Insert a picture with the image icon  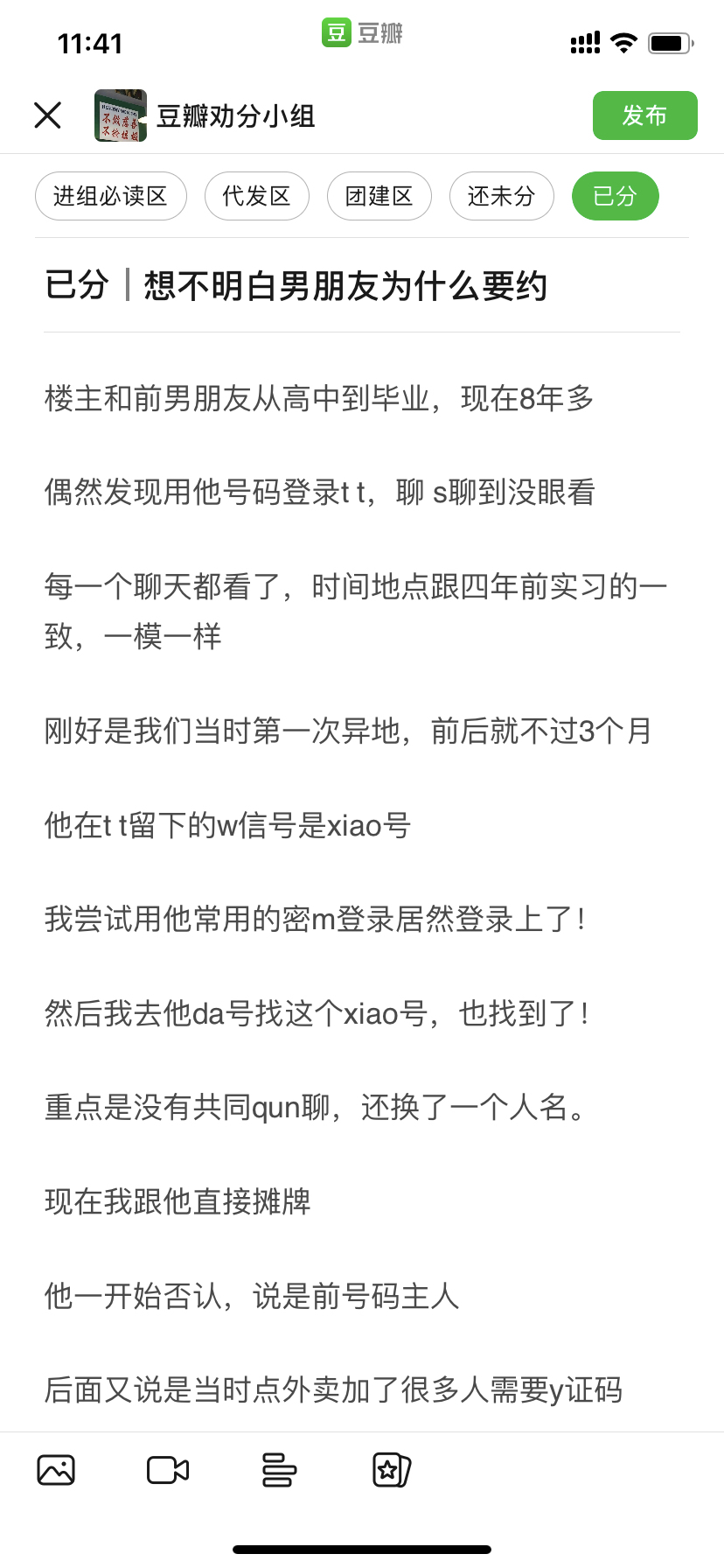56,1470
